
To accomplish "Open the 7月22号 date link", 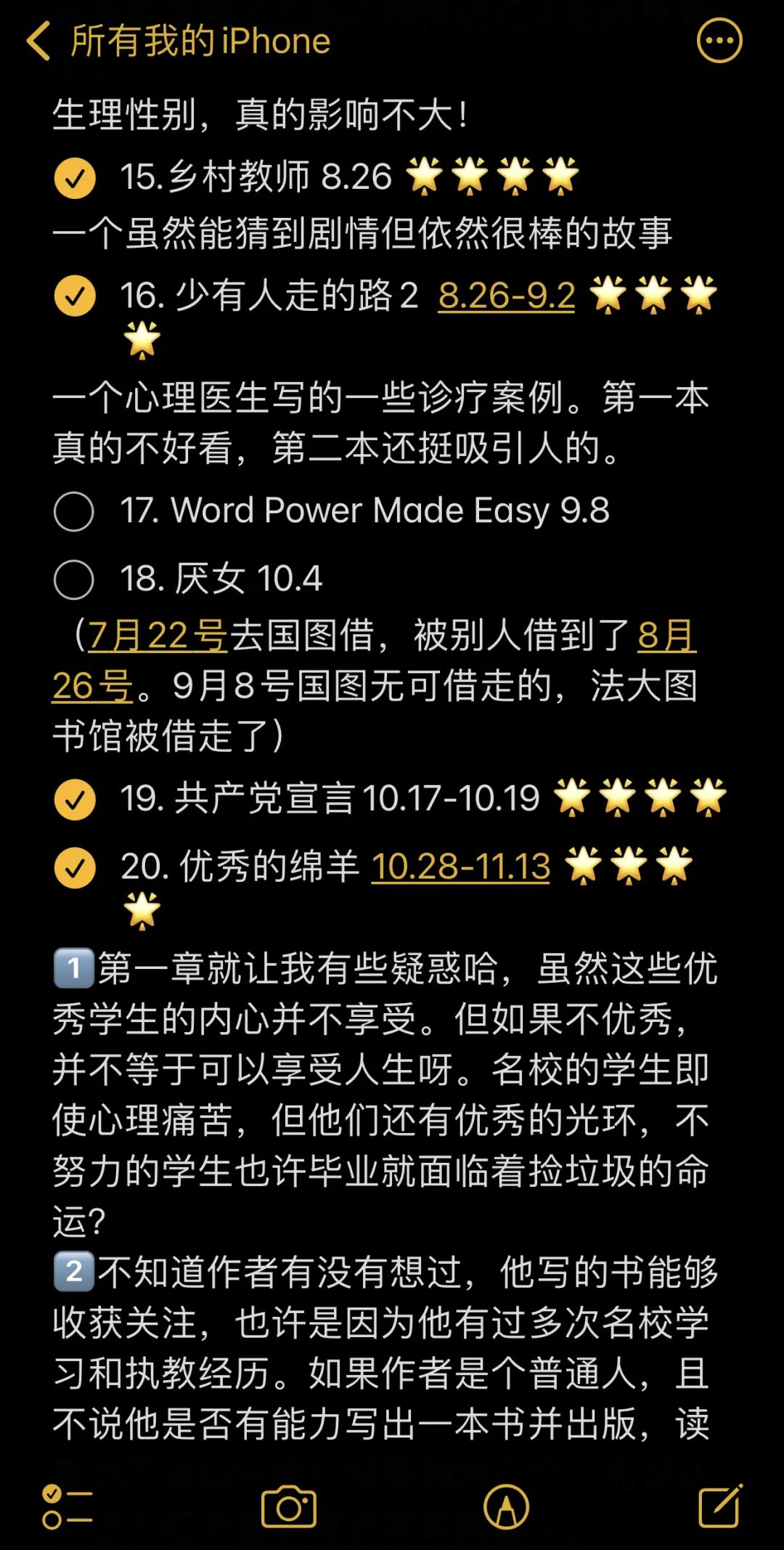I will (158, 636).
